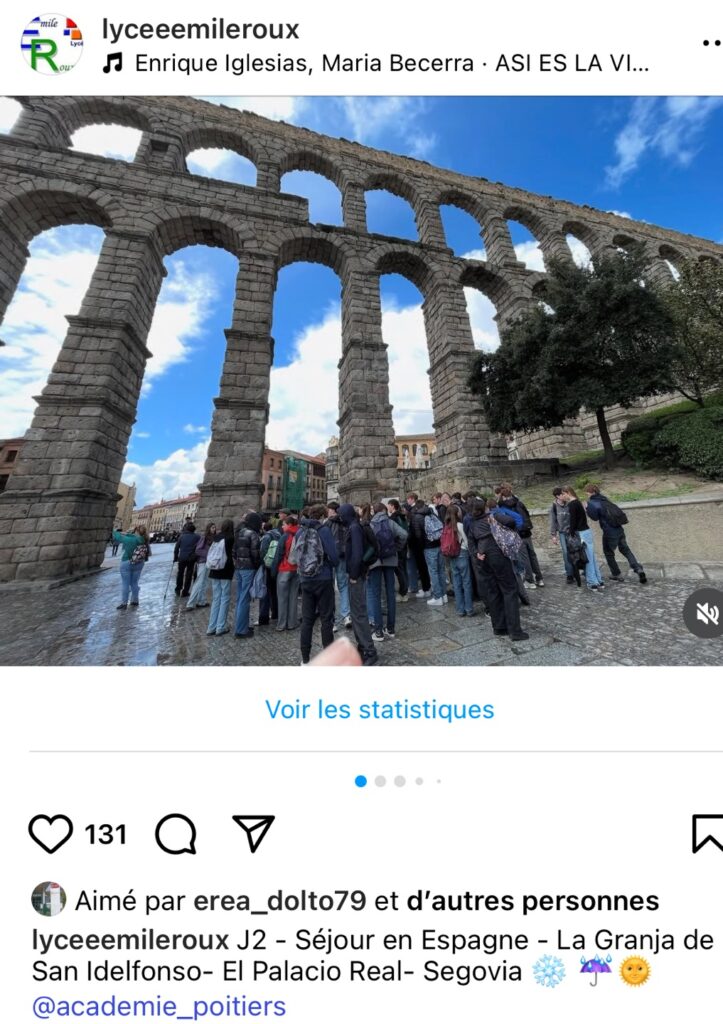View the list of d'autres personnes likes

click(532, 900)
